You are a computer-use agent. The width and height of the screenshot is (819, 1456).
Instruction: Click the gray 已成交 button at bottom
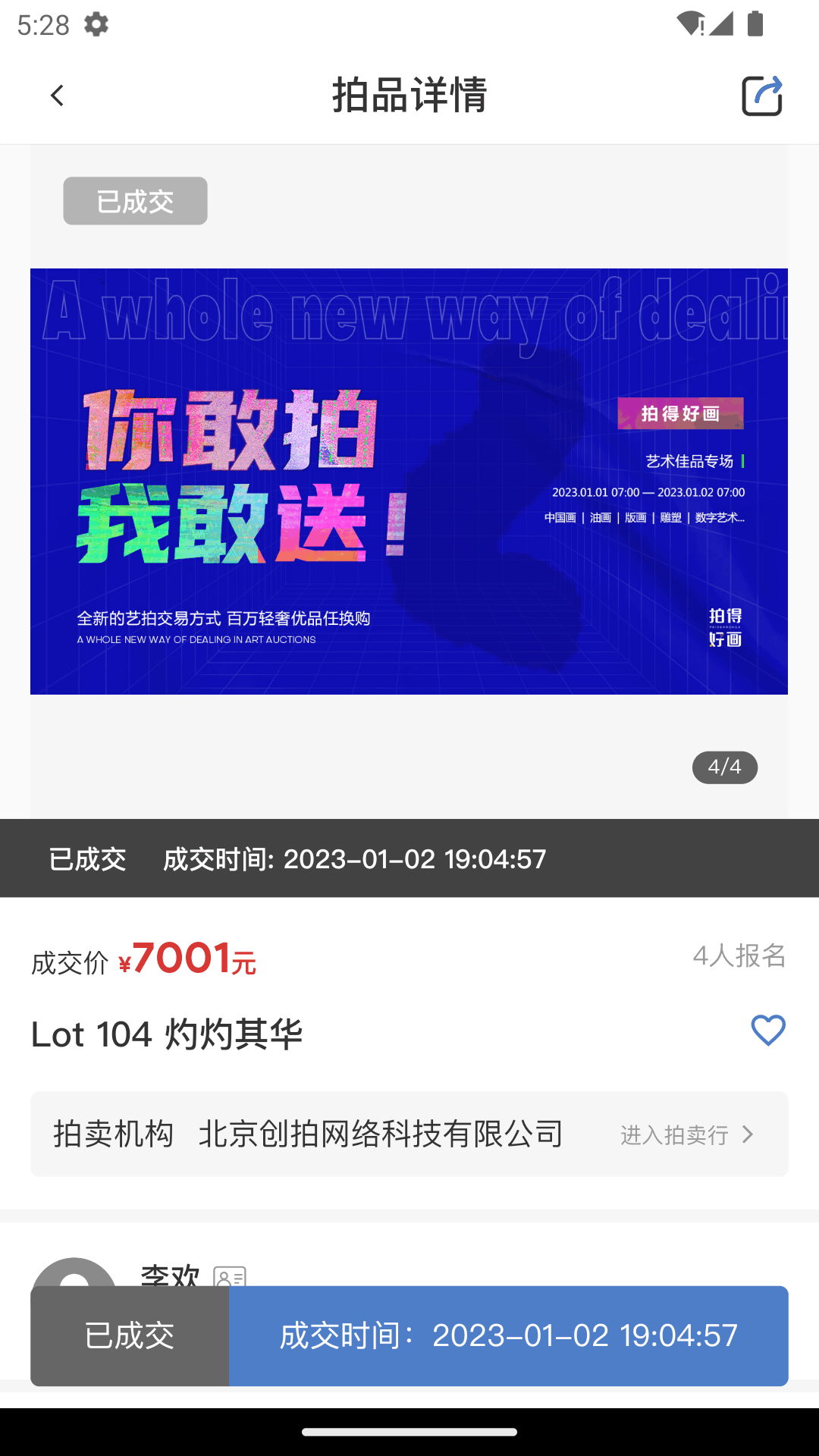130,1335
